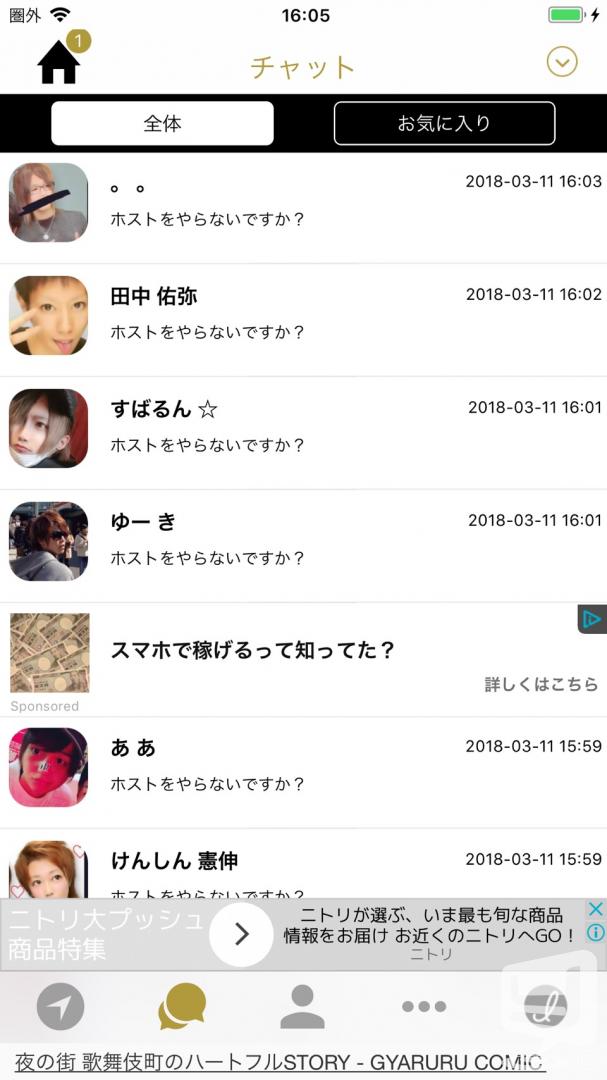
Task: Open the chat with あ あ
Action: coord(303,771)
